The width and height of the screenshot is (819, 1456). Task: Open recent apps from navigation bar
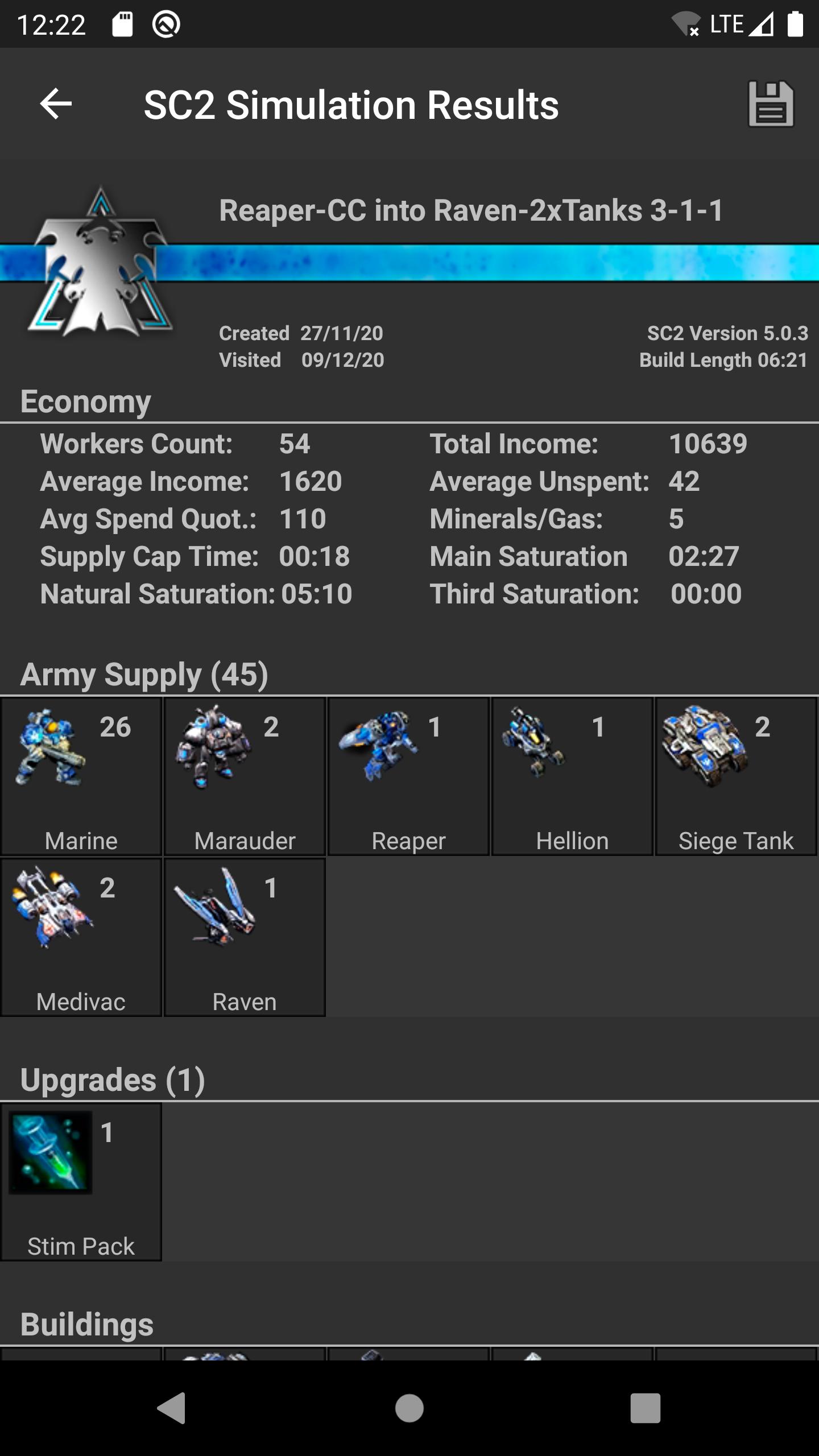[645, 1408]
